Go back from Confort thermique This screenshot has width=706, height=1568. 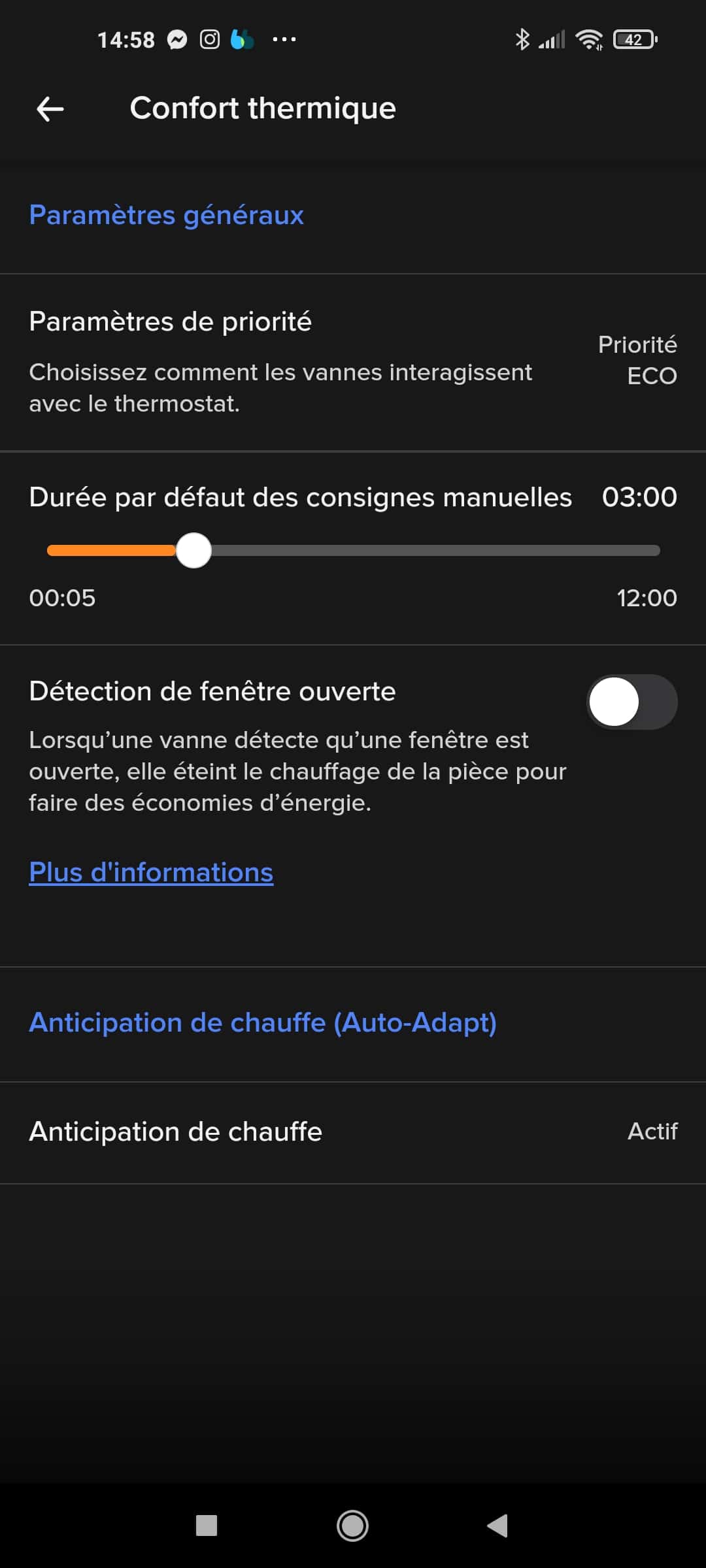50,108
